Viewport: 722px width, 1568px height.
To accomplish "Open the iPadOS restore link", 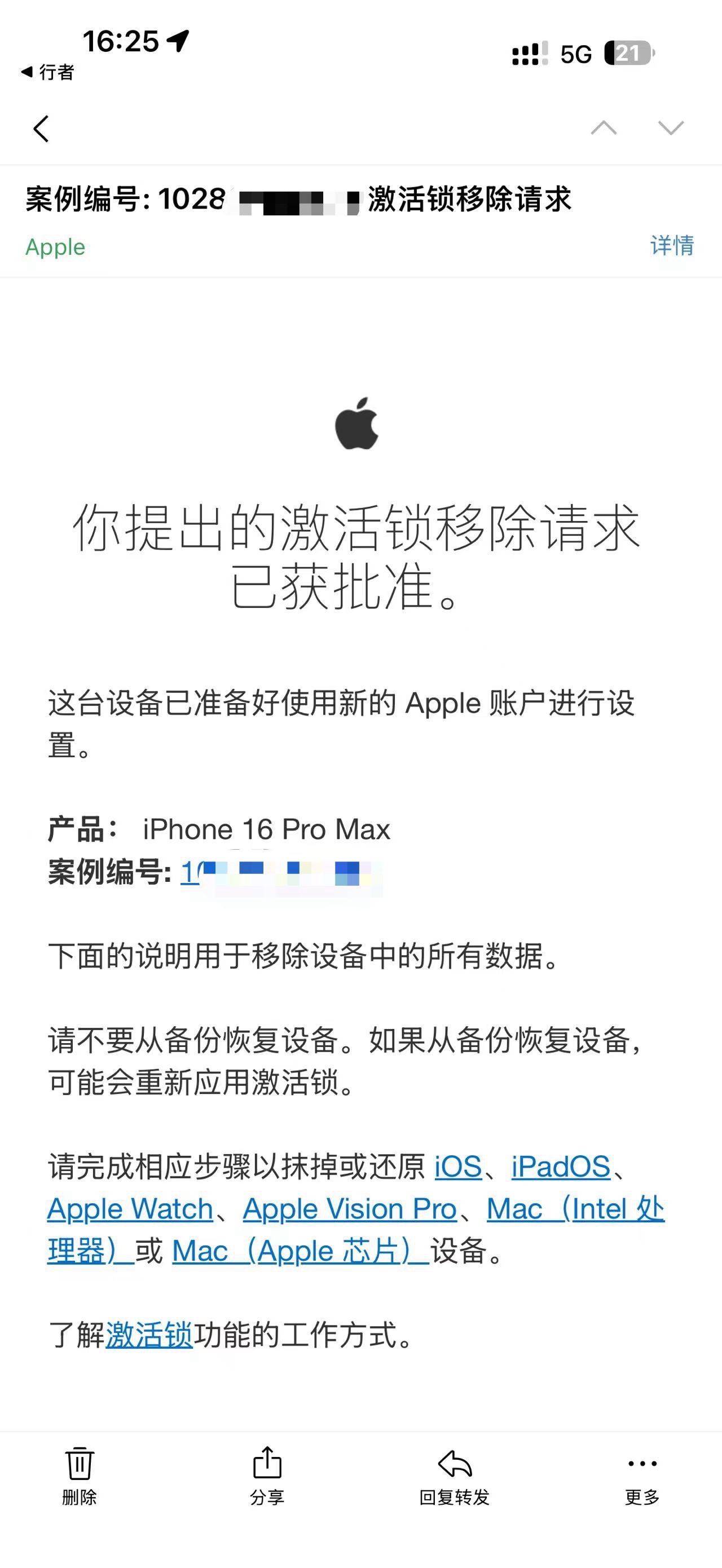I will coord(561,1167).
